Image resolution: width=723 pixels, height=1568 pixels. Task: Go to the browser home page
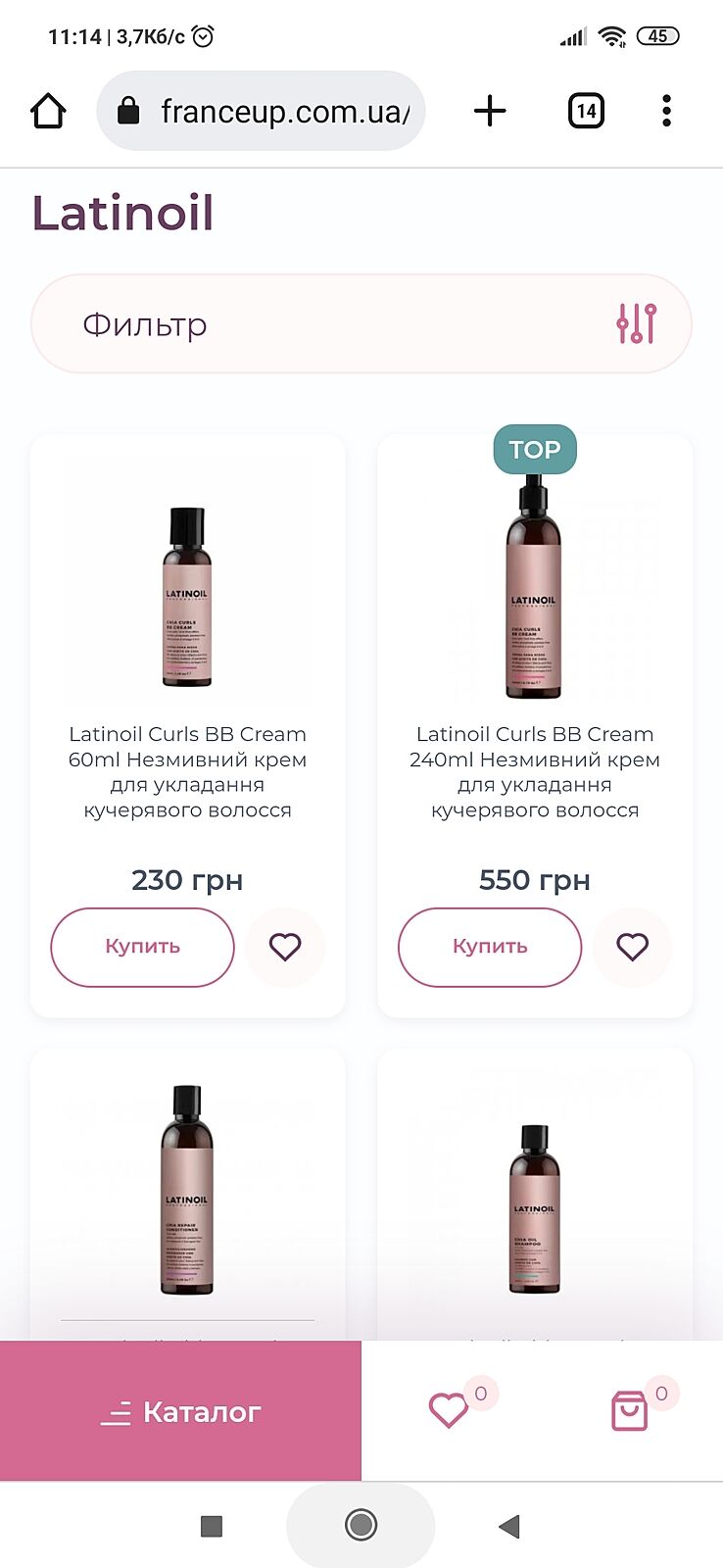click(x=48, y=112)
